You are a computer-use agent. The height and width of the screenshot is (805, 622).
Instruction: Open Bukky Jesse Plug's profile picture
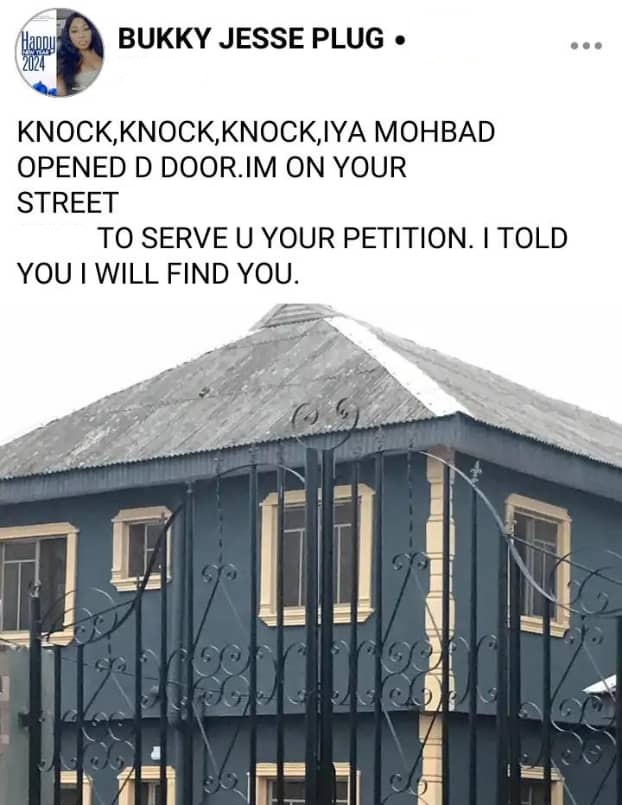point(59,52)
